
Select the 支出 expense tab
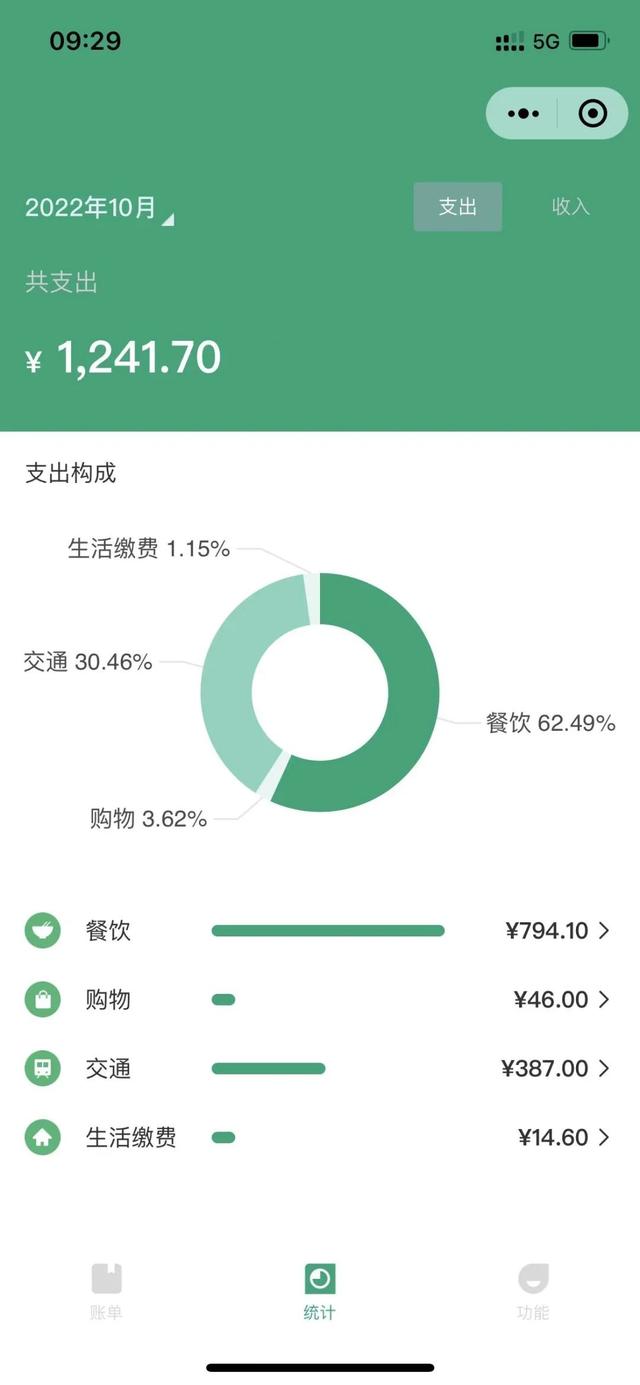pos(458,207)
